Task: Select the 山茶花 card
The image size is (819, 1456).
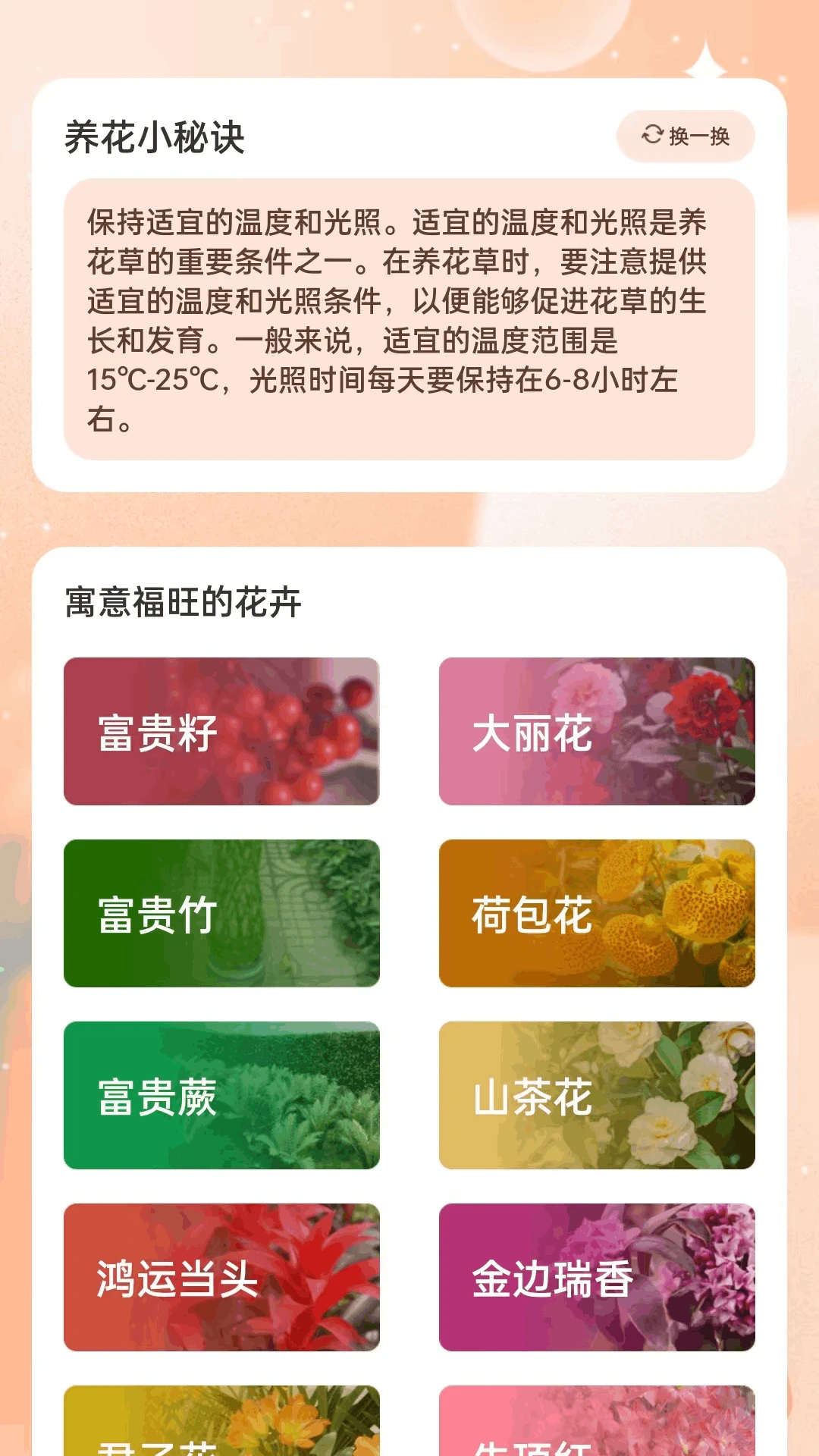Action: point(597,1095)
